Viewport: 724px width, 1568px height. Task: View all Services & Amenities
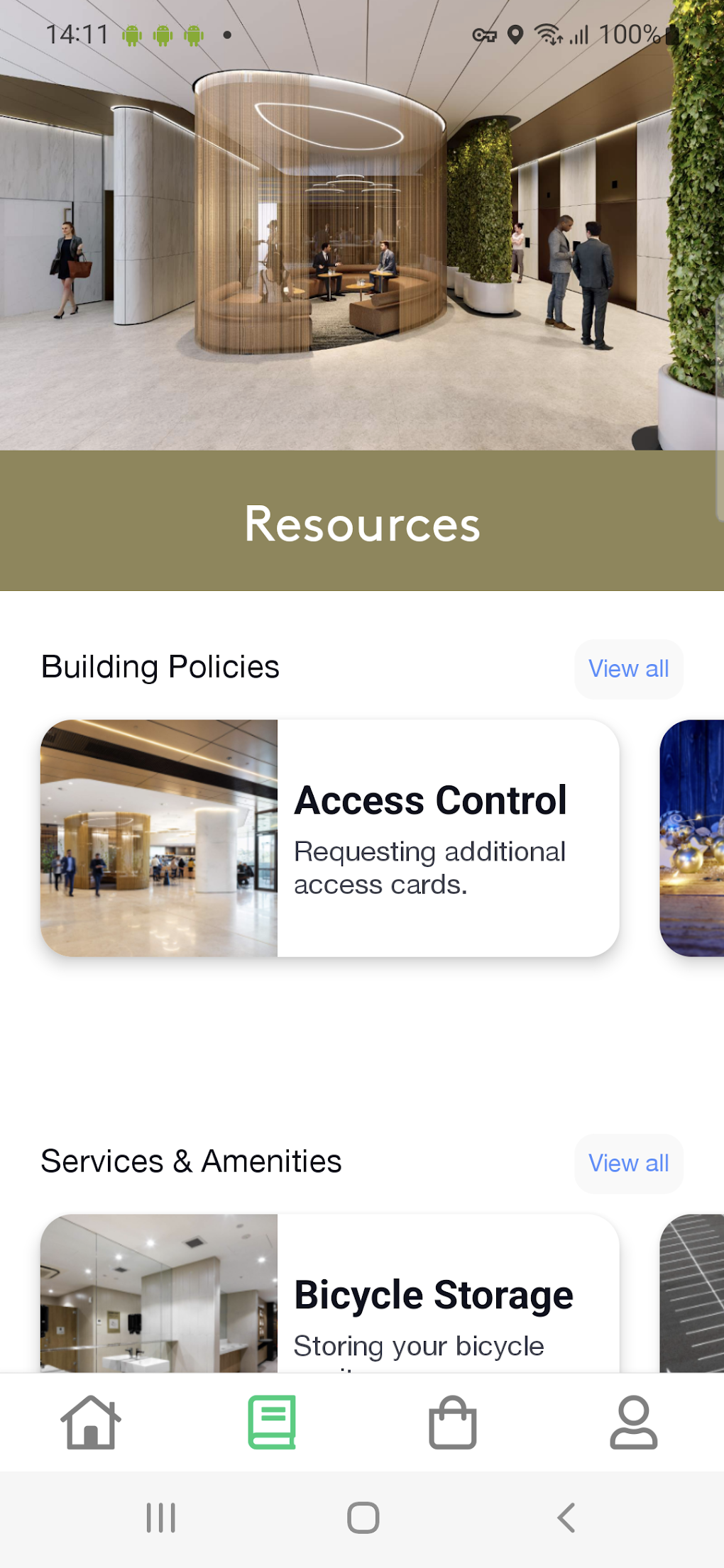(x=628, y=1163)
